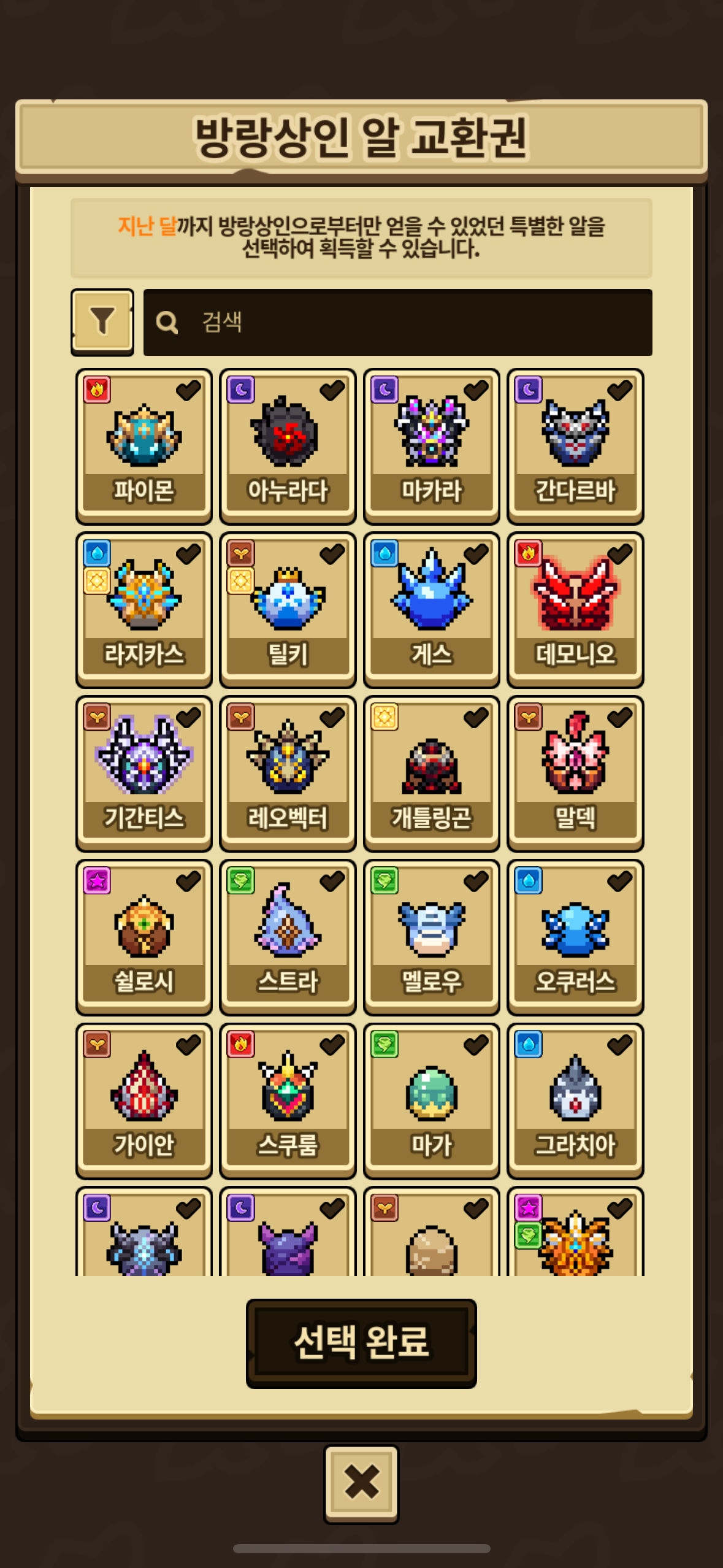Screen dimensions: 723x1568
Task: Pick the 말덱 egg card
Action: click(575, 774)
